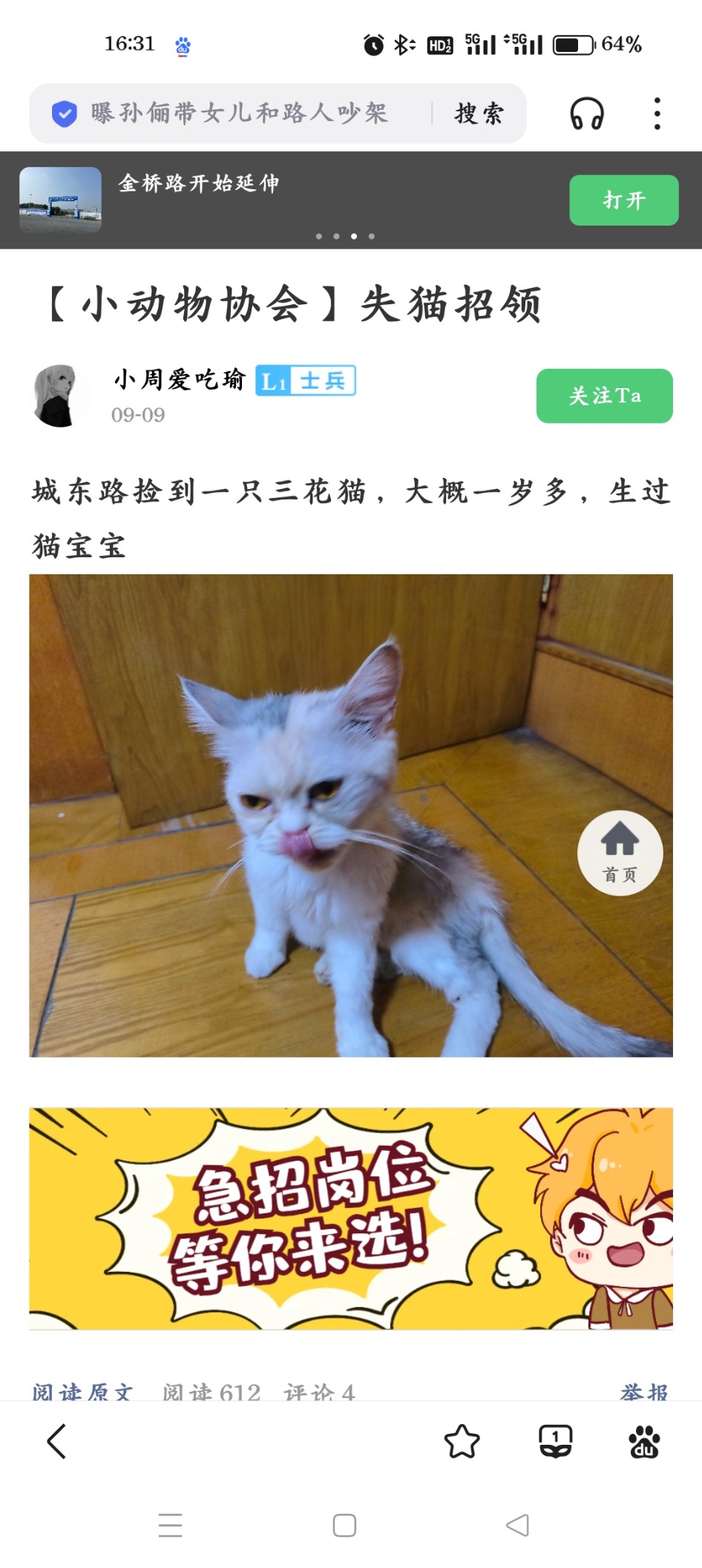702x1568 pixels.
Task: Open the Baidu paw home icon
Action: point(644,1442)
